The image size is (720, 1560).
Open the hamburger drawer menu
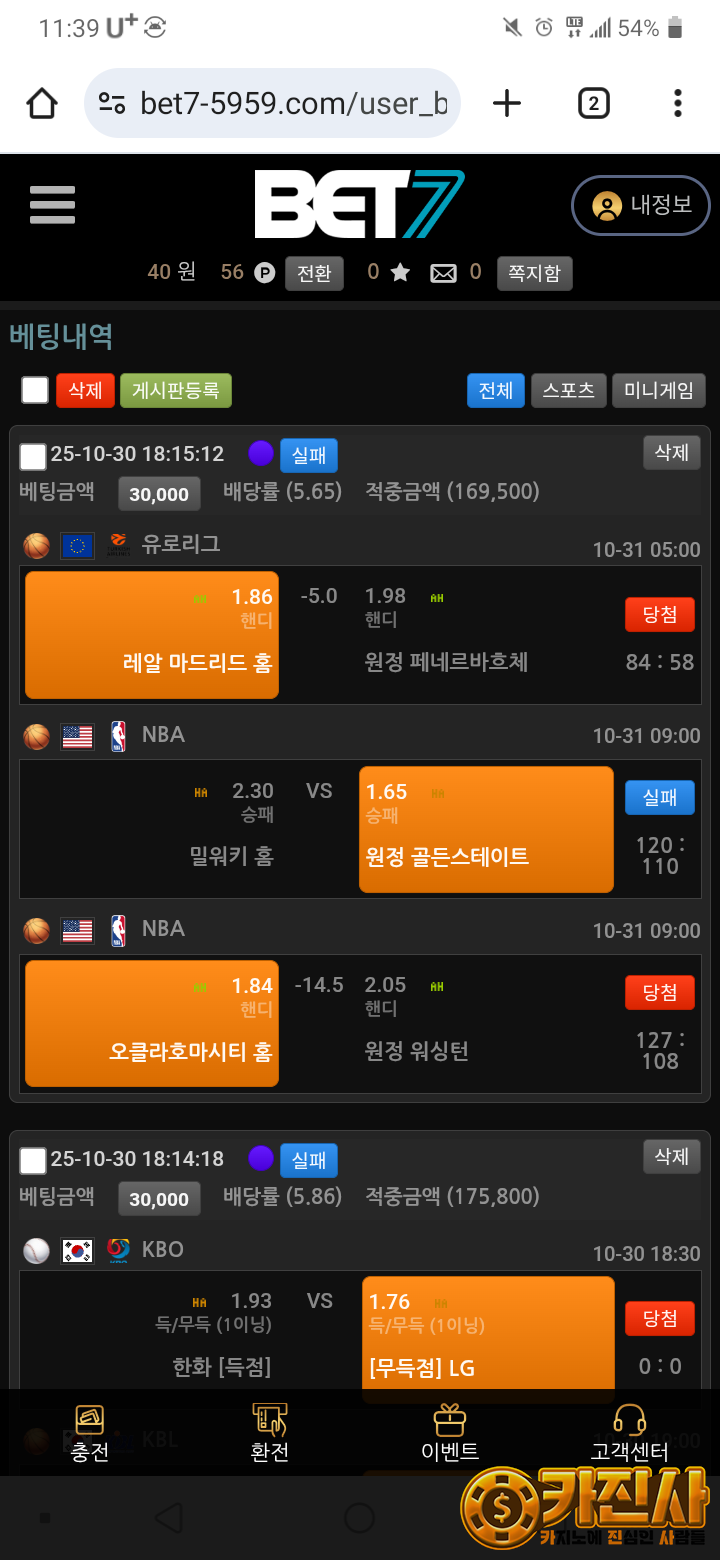(x=52, y=205)
